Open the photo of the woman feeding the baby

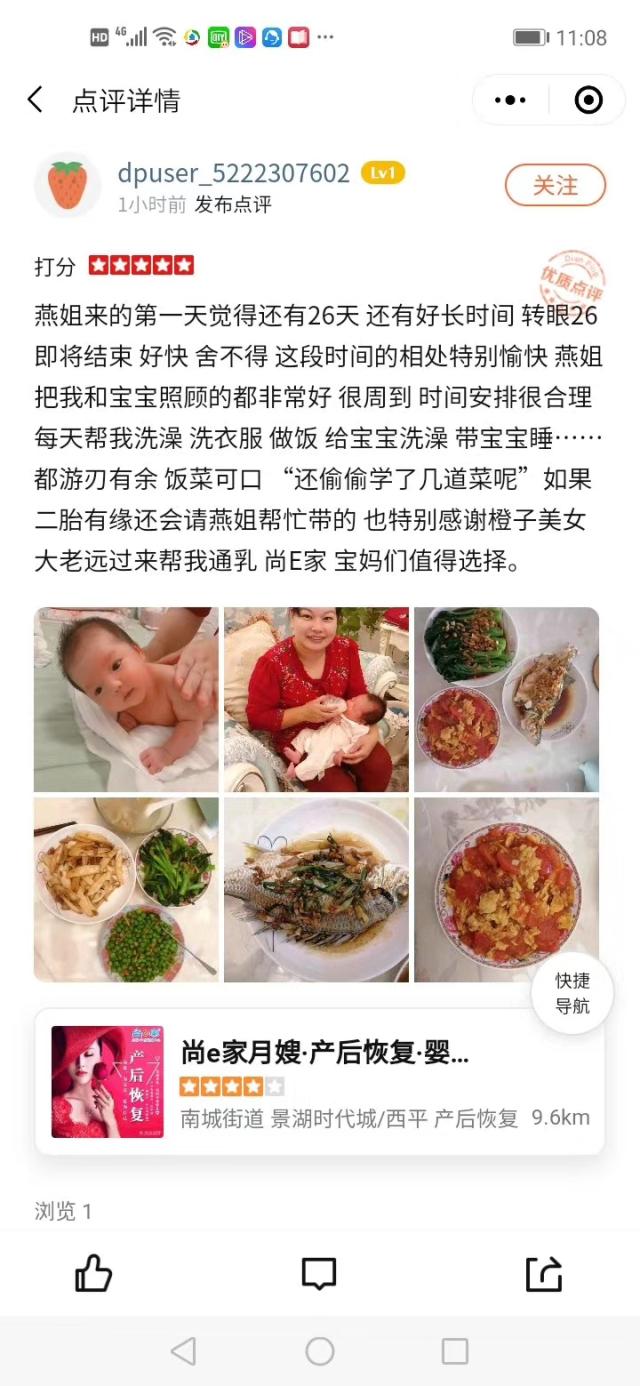[316, 699]
